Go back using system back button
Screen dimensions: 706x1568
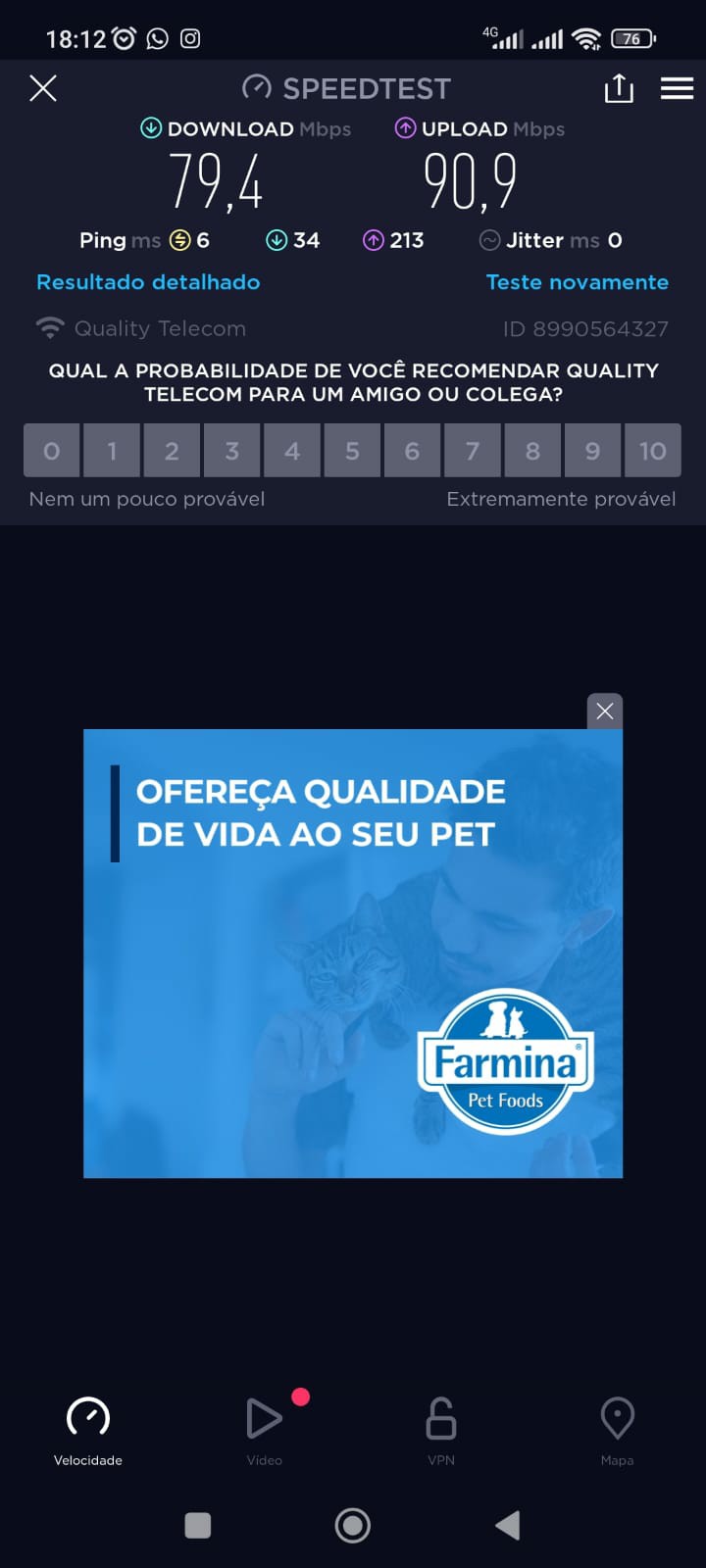coord(508,1525)
